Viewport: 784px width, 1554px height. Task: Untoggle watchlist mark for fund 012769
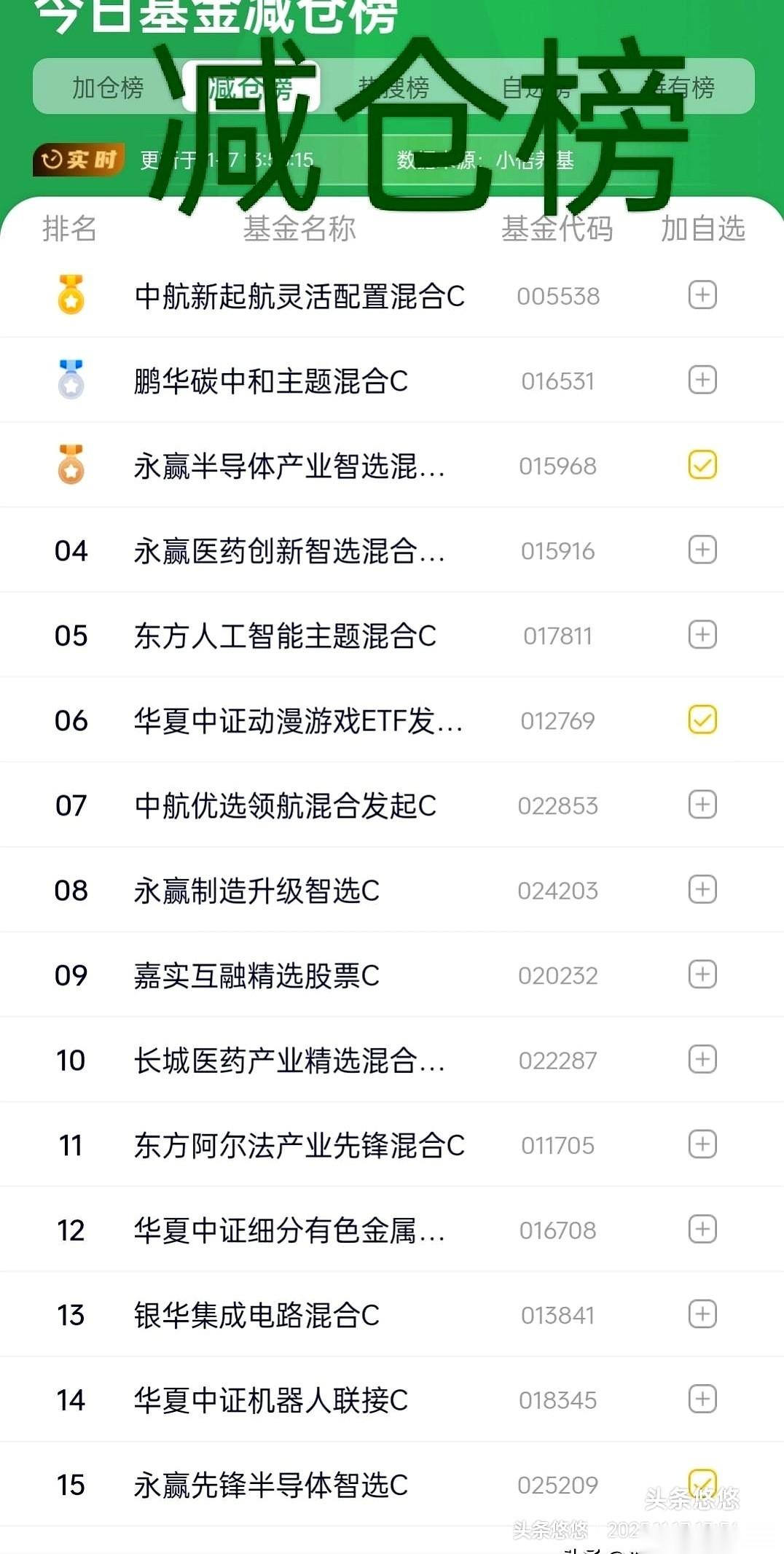pos(701,719)
